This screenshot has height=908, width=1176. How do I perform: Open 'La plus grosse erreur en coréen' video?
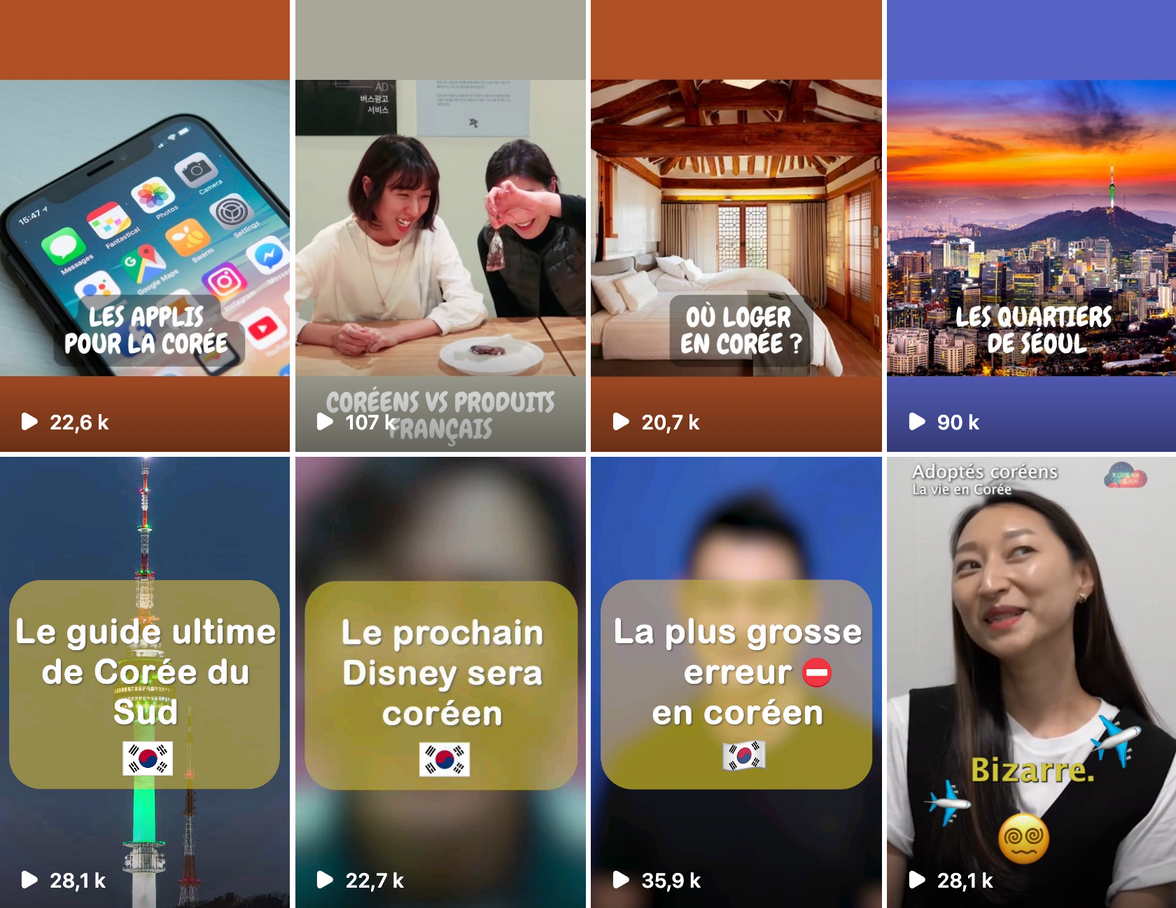(x=736, y=680)
